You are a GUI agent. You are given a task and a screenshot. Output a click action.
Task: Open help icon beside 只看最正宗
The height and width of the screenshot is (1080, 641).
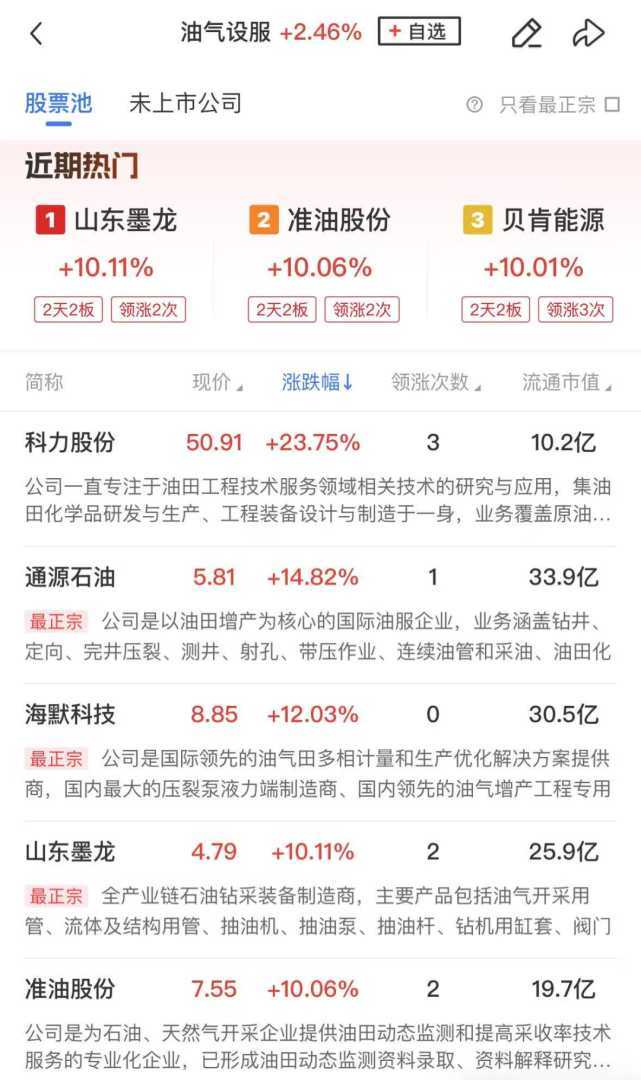474,105
